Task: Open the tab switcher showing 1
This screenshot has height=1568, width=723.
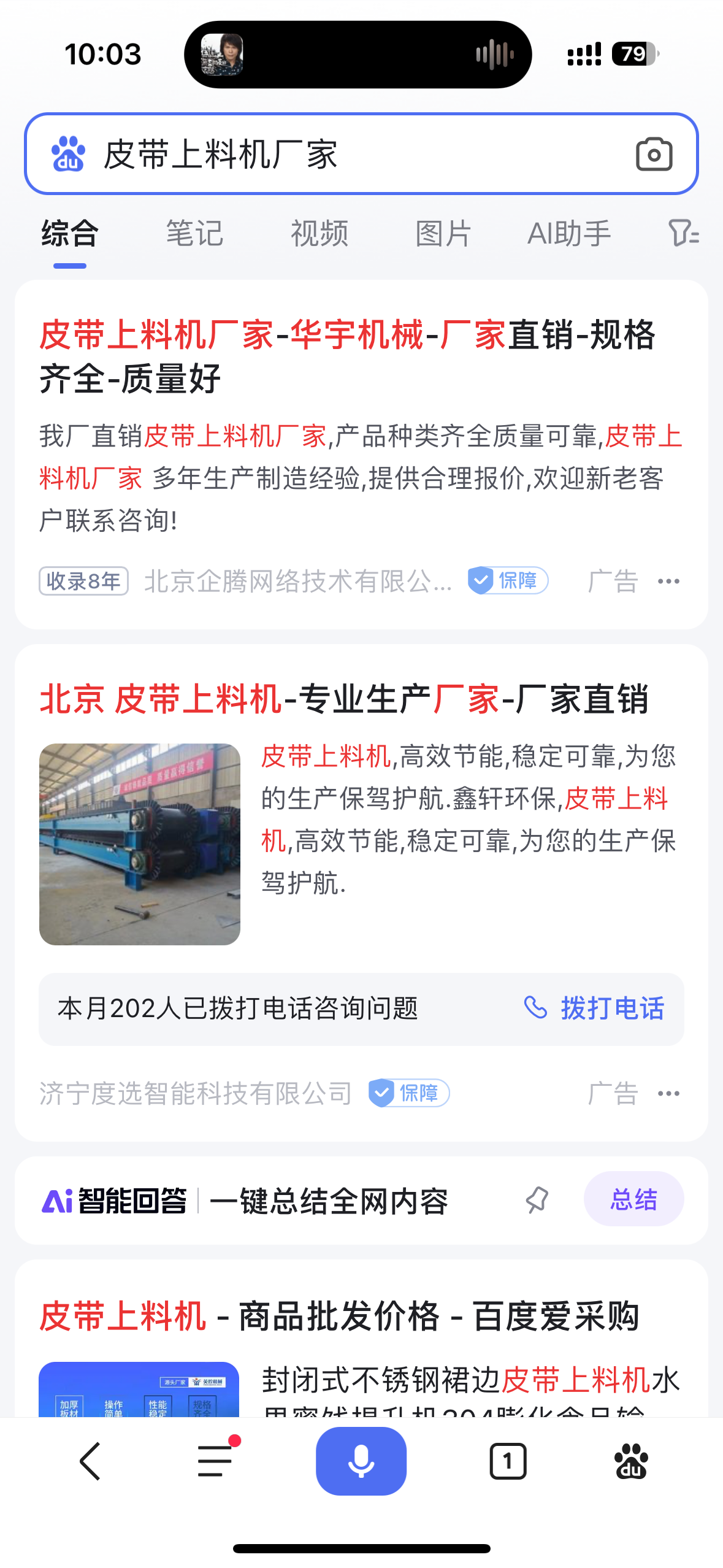Action: point(508,1461)
